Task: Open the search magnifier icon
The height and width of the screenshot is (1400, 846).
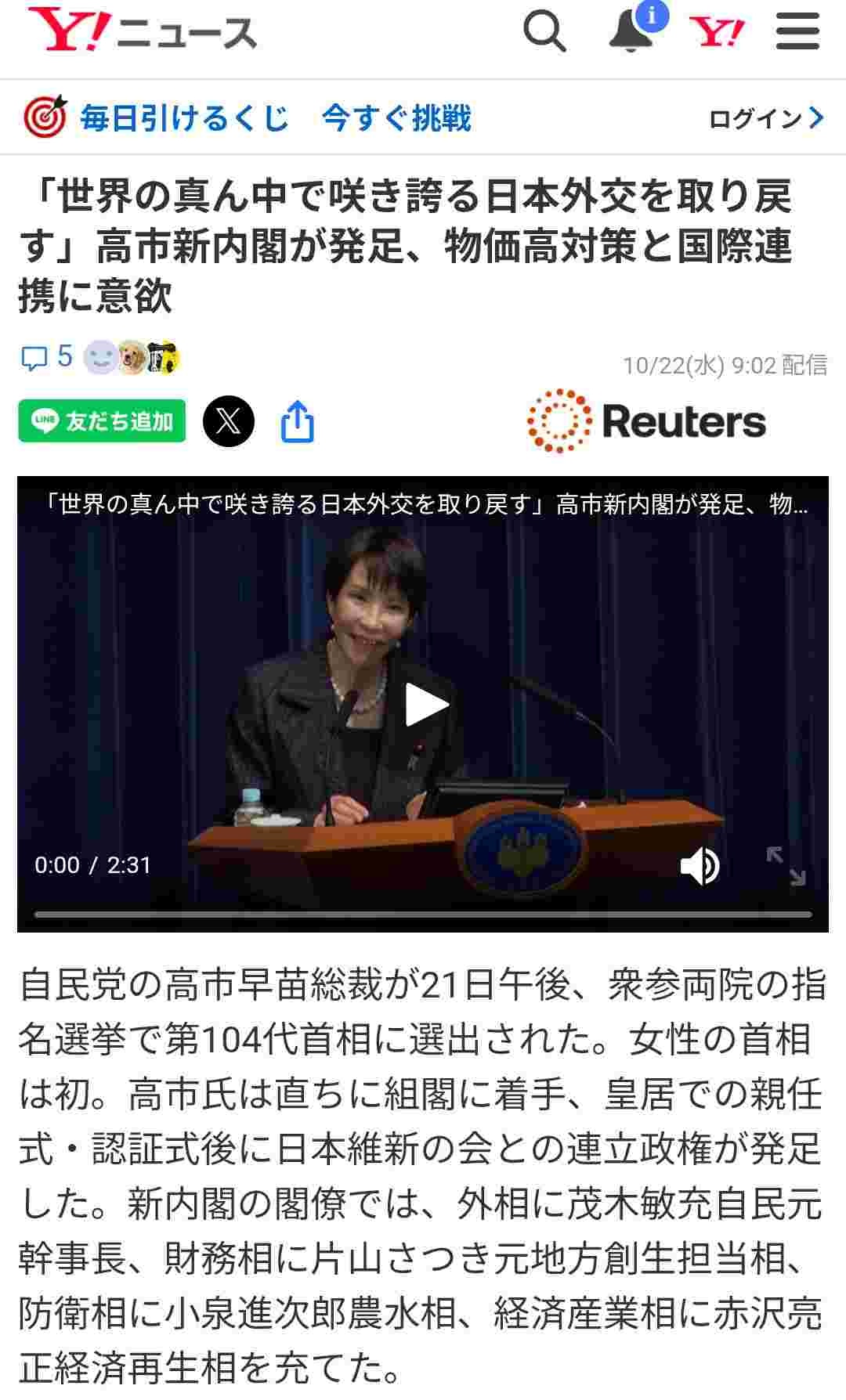Action: (x=544, y=32)
